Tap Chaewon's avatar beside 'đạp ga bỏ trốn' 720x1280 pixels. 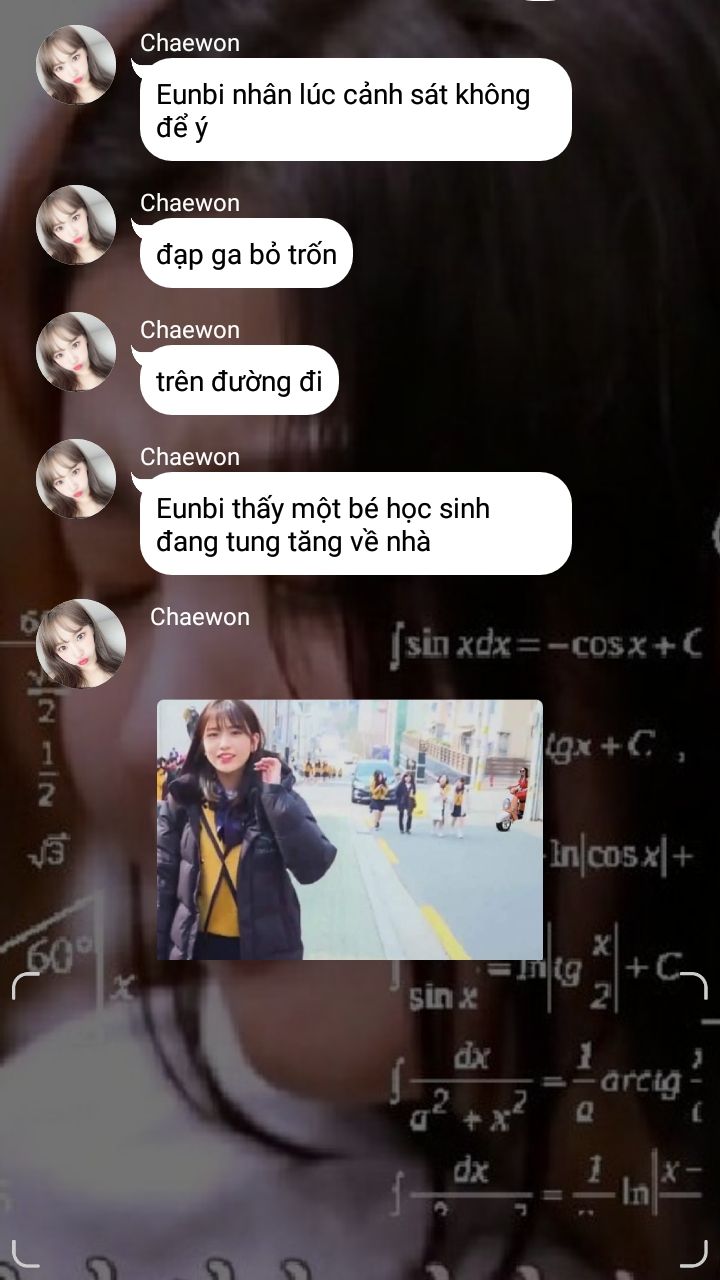coord(76,225)
